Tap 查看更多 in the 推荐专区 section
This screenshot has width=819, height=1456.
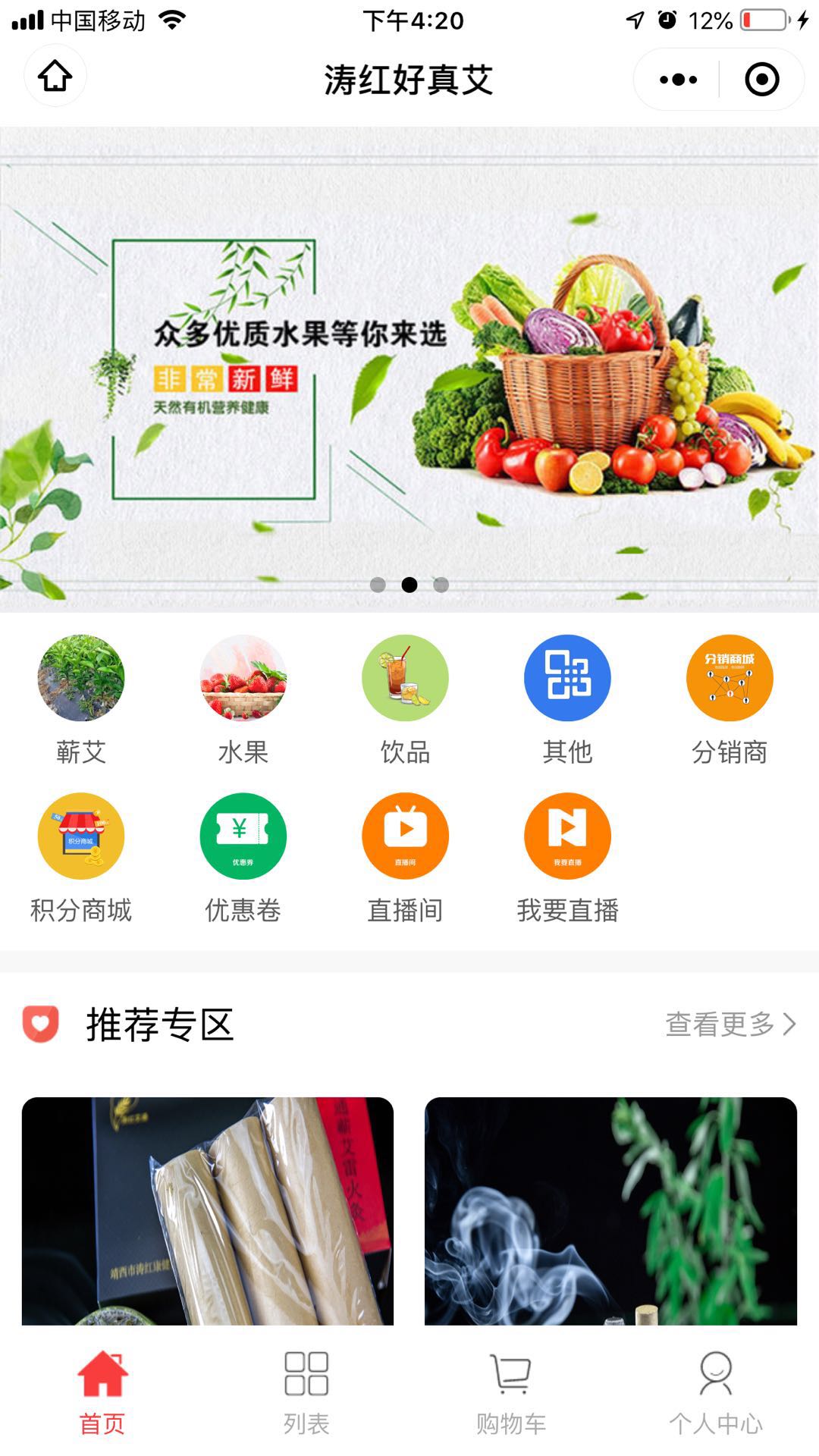(x=730, y=1024)
